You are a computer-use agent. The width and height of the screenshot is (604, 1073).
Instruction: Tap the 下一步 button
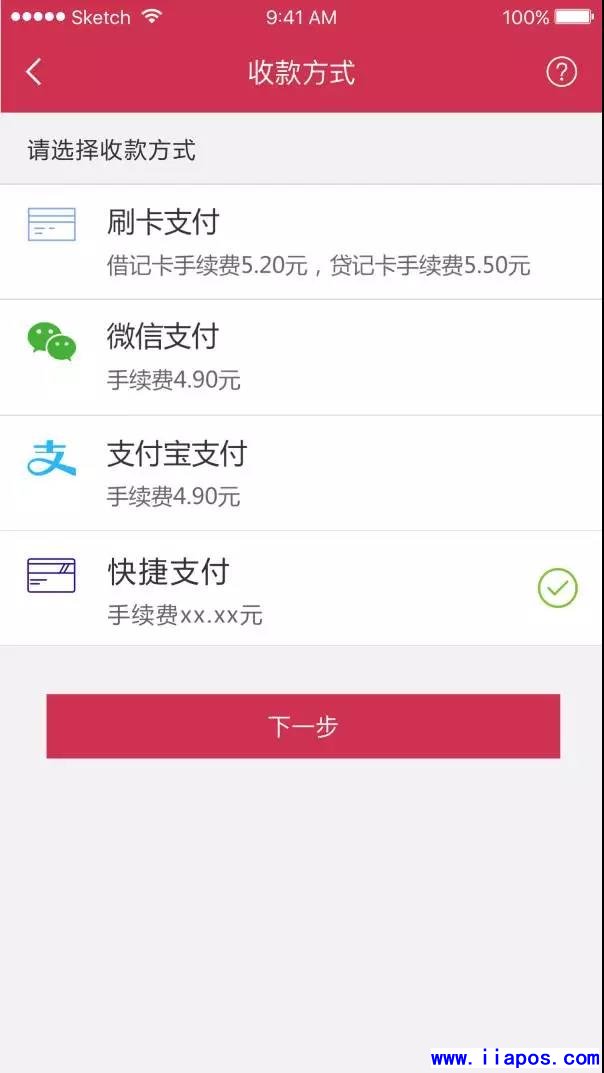click(303, 726)
